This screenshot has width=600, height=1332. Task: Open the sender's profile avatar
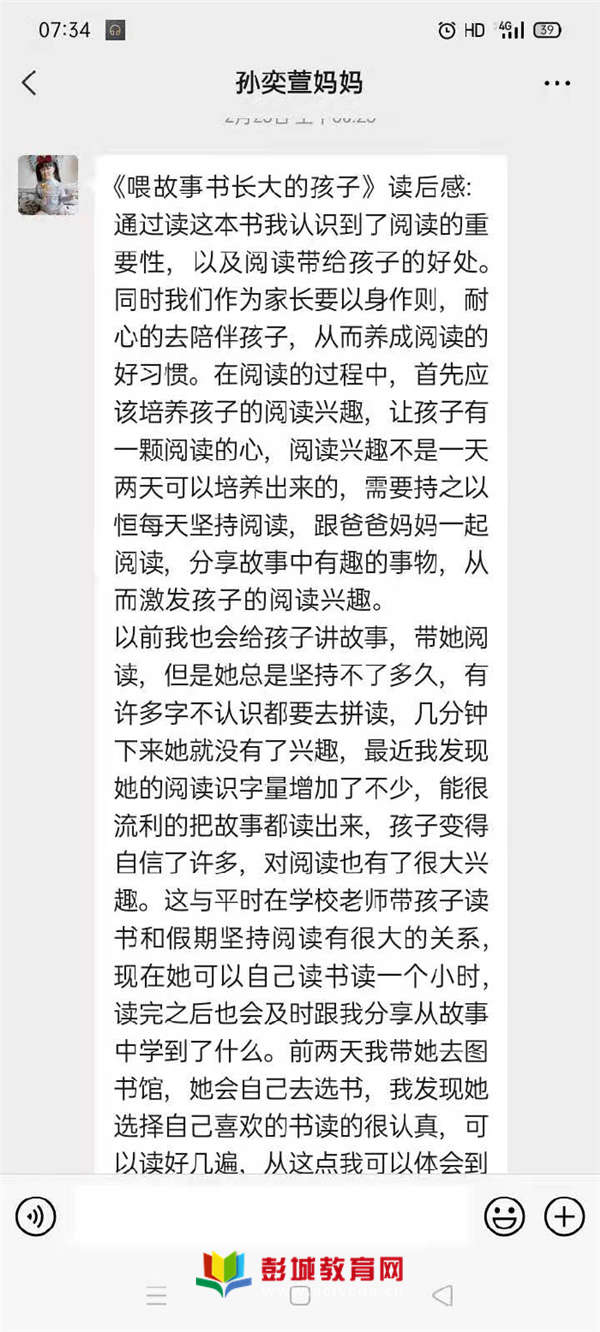48,185
